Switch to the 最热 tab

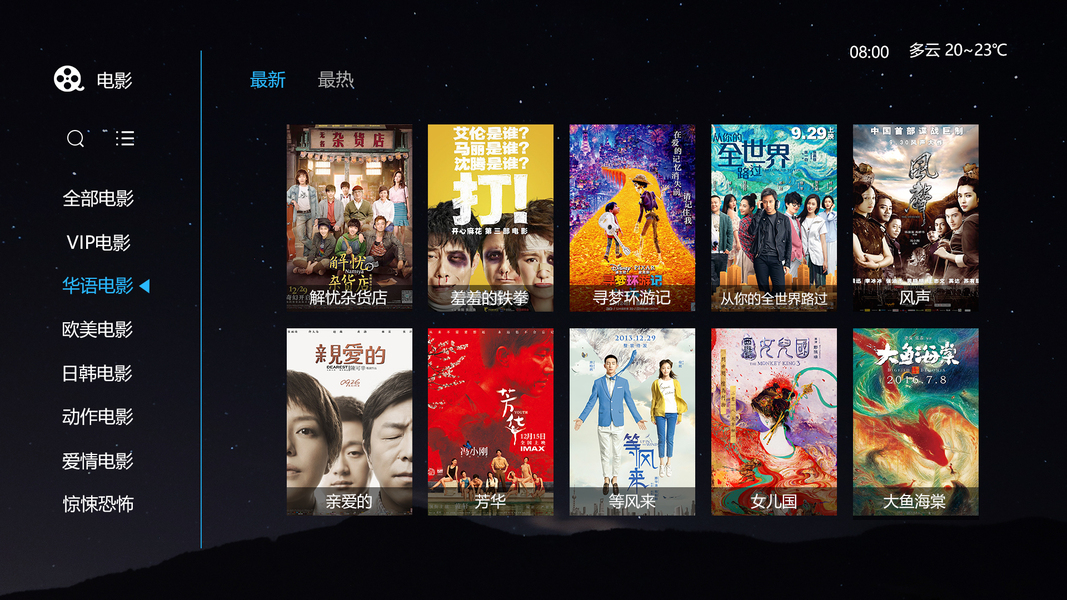coord(336,80)
